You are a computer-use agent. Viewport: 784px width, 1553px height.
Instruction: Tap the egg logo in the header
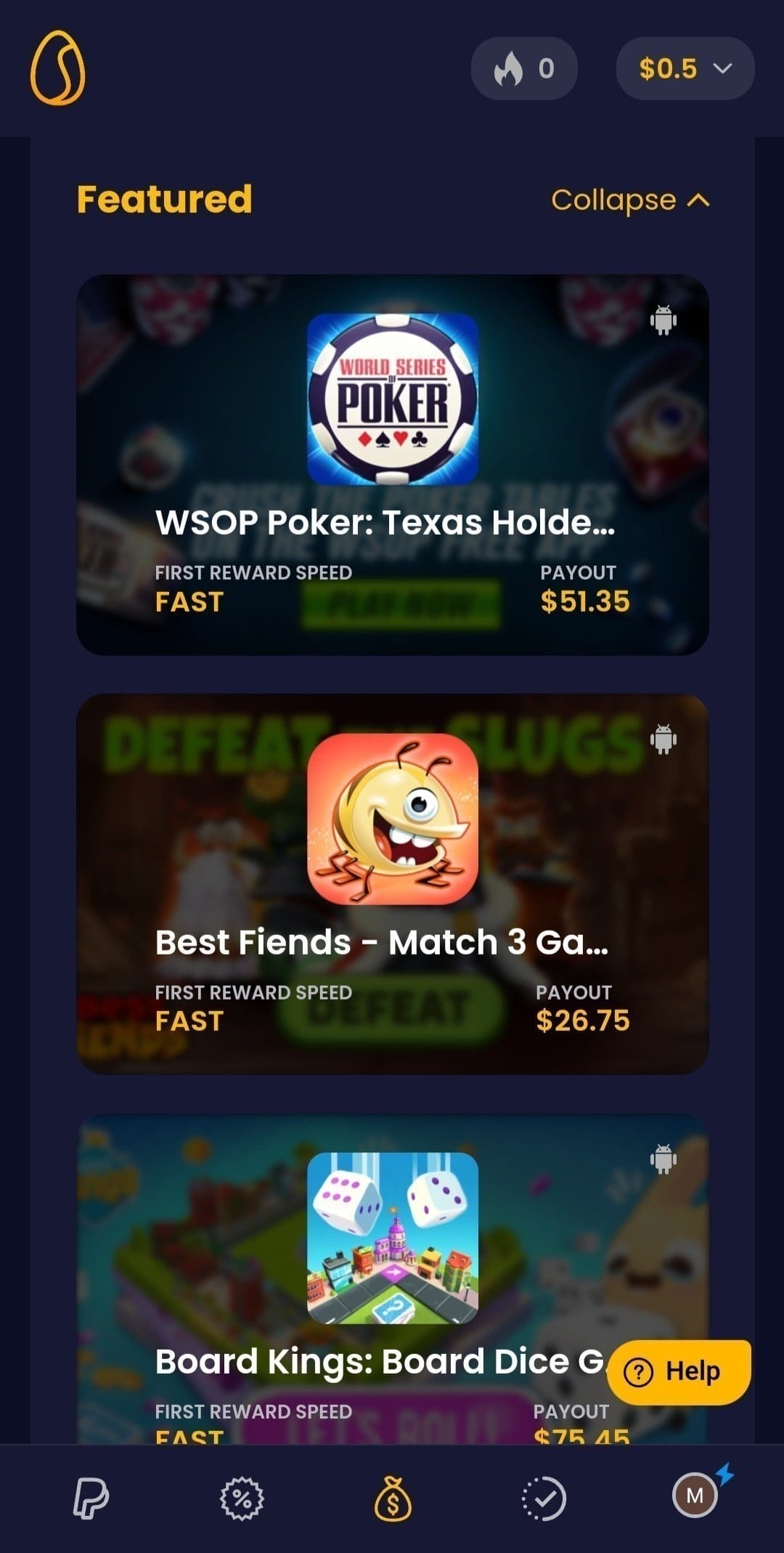click(57, 68)
